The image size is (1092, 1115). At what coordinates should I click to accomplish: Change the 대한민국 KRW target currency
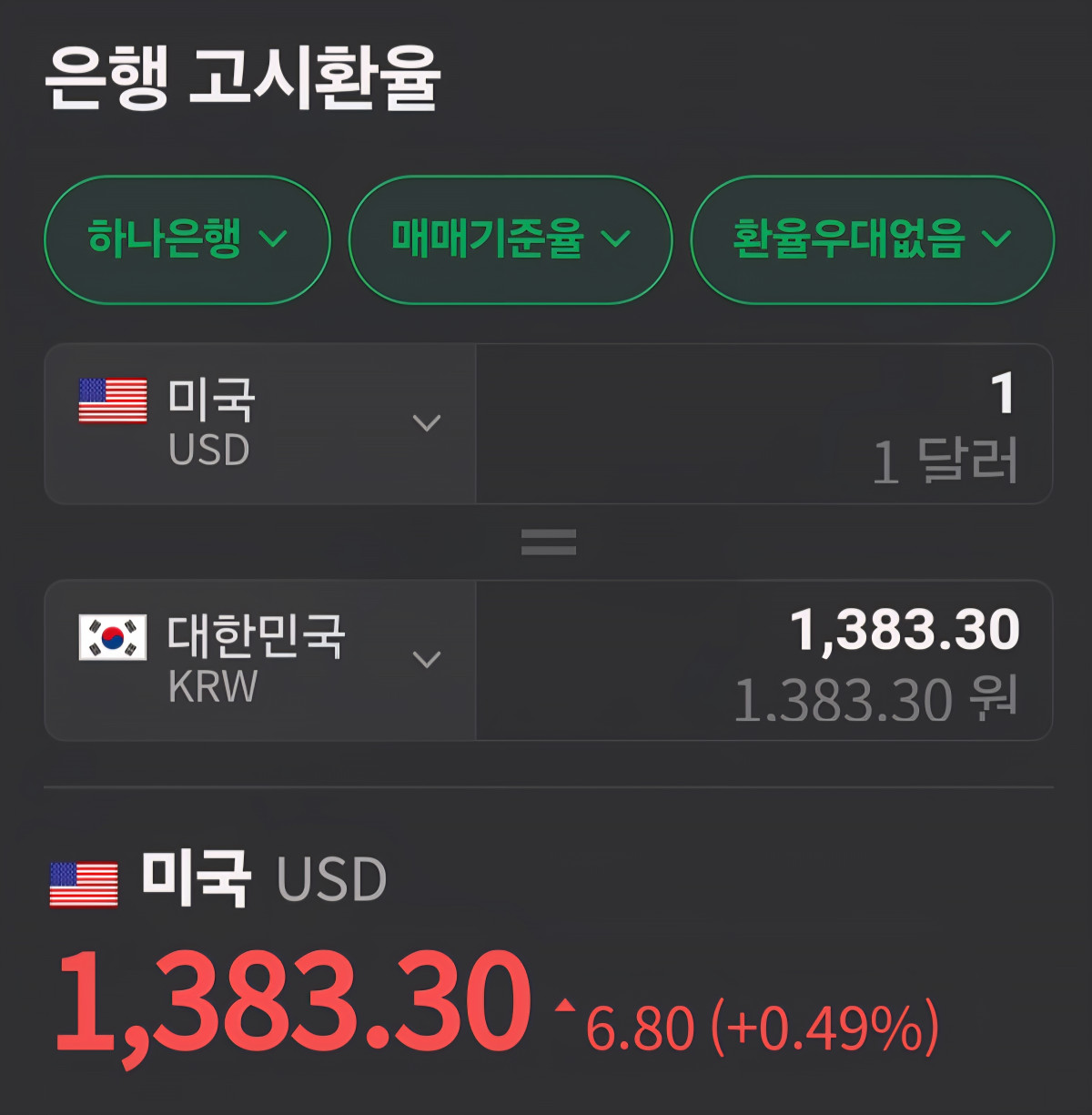point(259,661)
